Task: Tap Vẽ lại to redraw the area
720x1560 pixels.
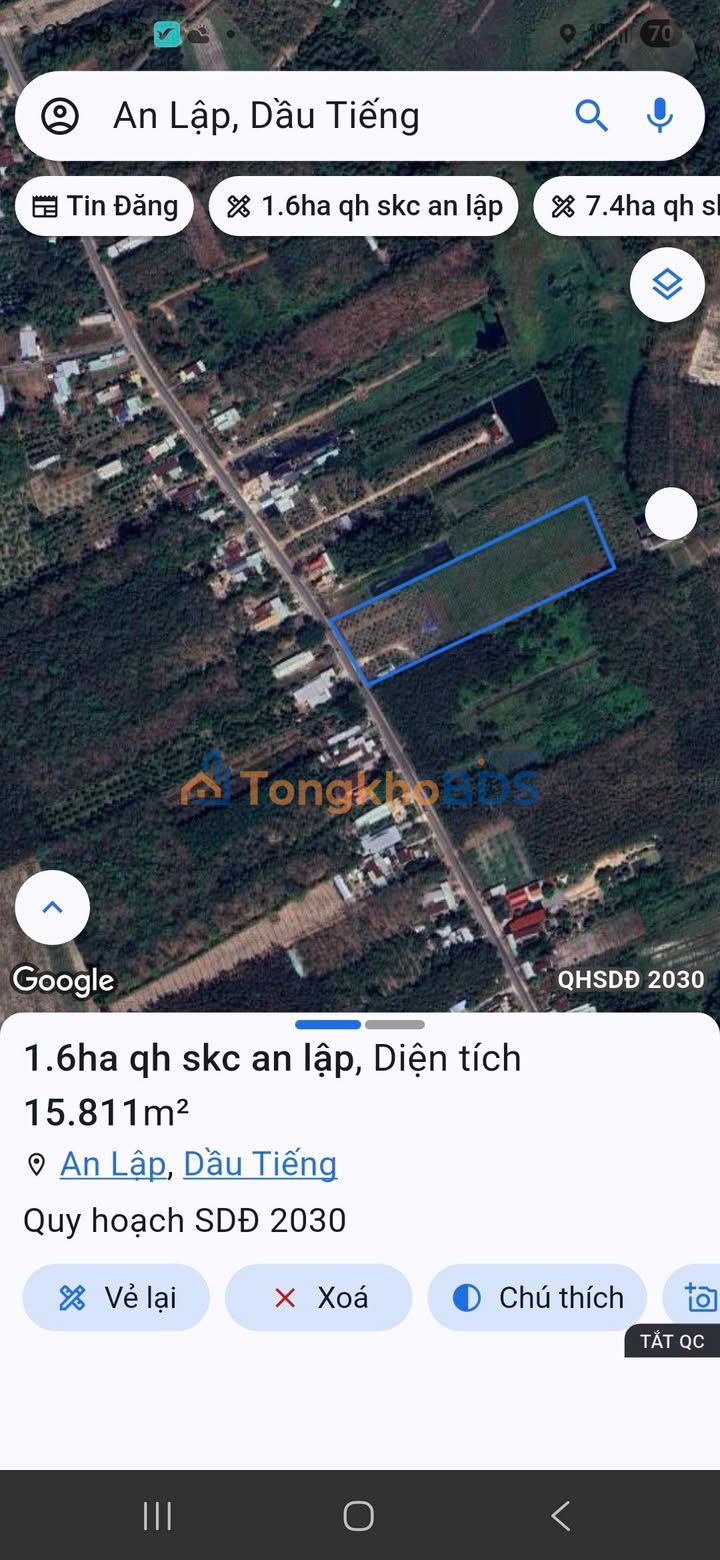Action: pos(116,1297)
